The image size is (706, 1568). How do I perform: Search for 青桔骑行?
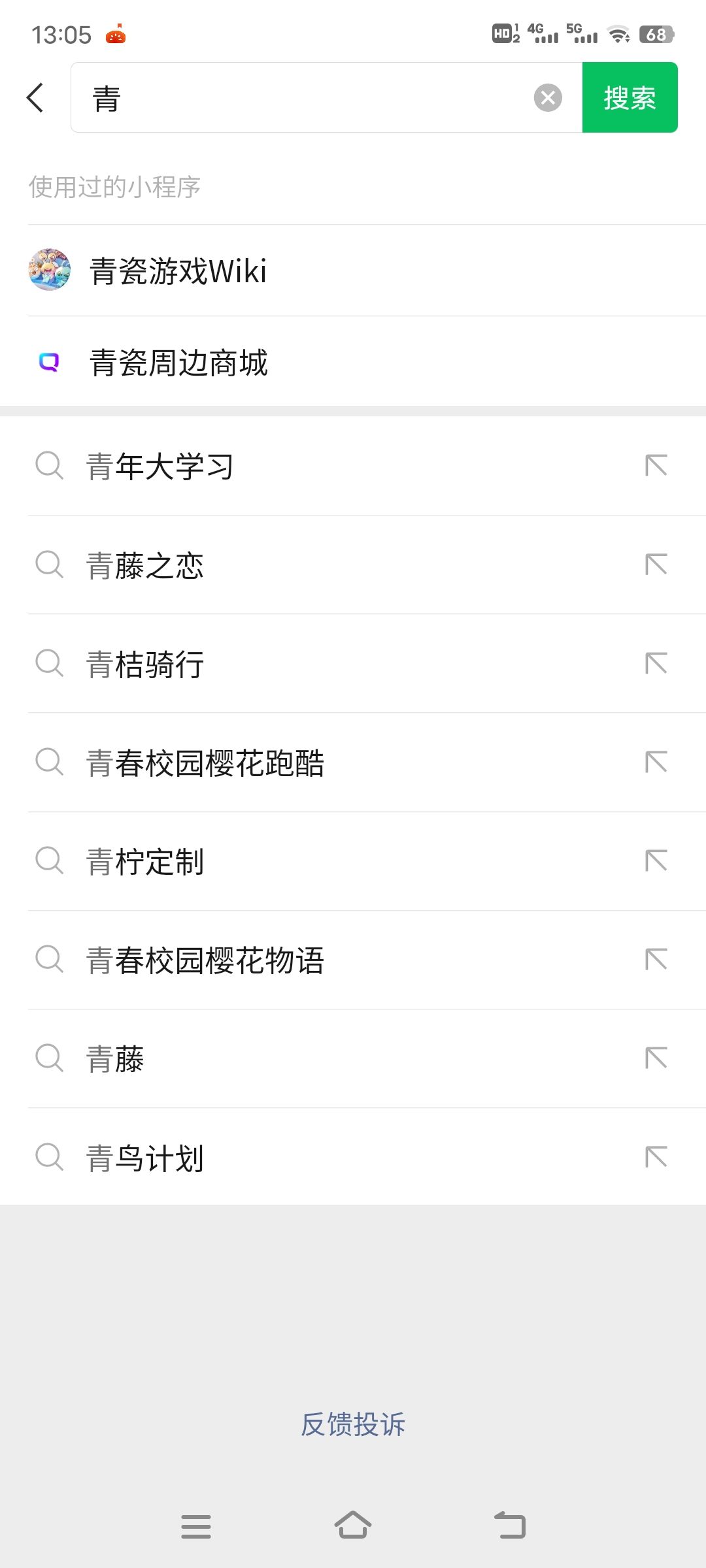pyautogui.click(x=145, y=664)
